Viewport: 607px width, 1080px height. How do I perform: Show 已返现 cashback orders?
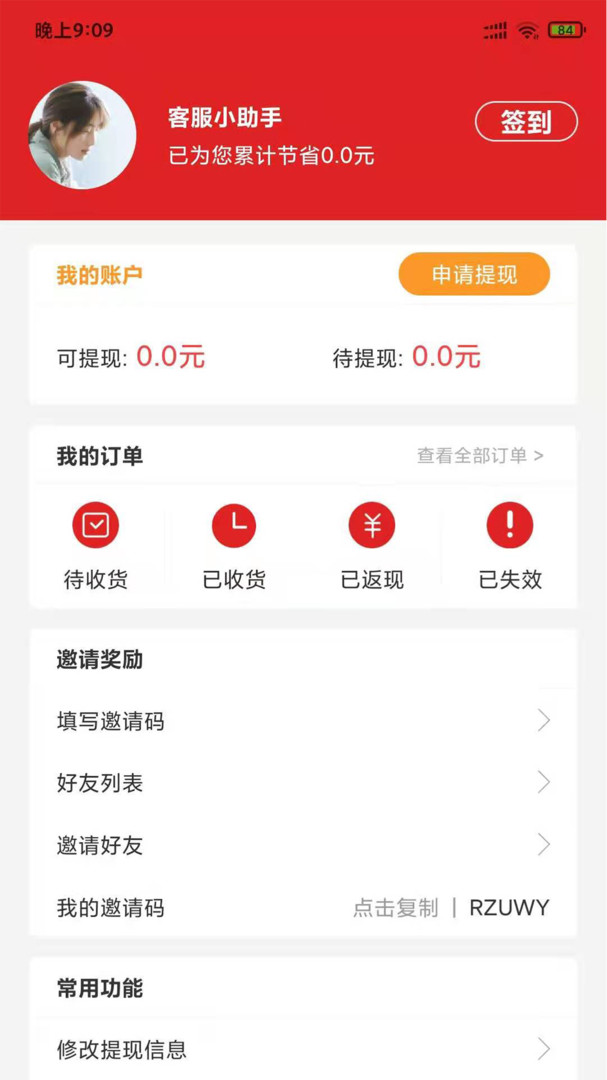pos(372,545)
